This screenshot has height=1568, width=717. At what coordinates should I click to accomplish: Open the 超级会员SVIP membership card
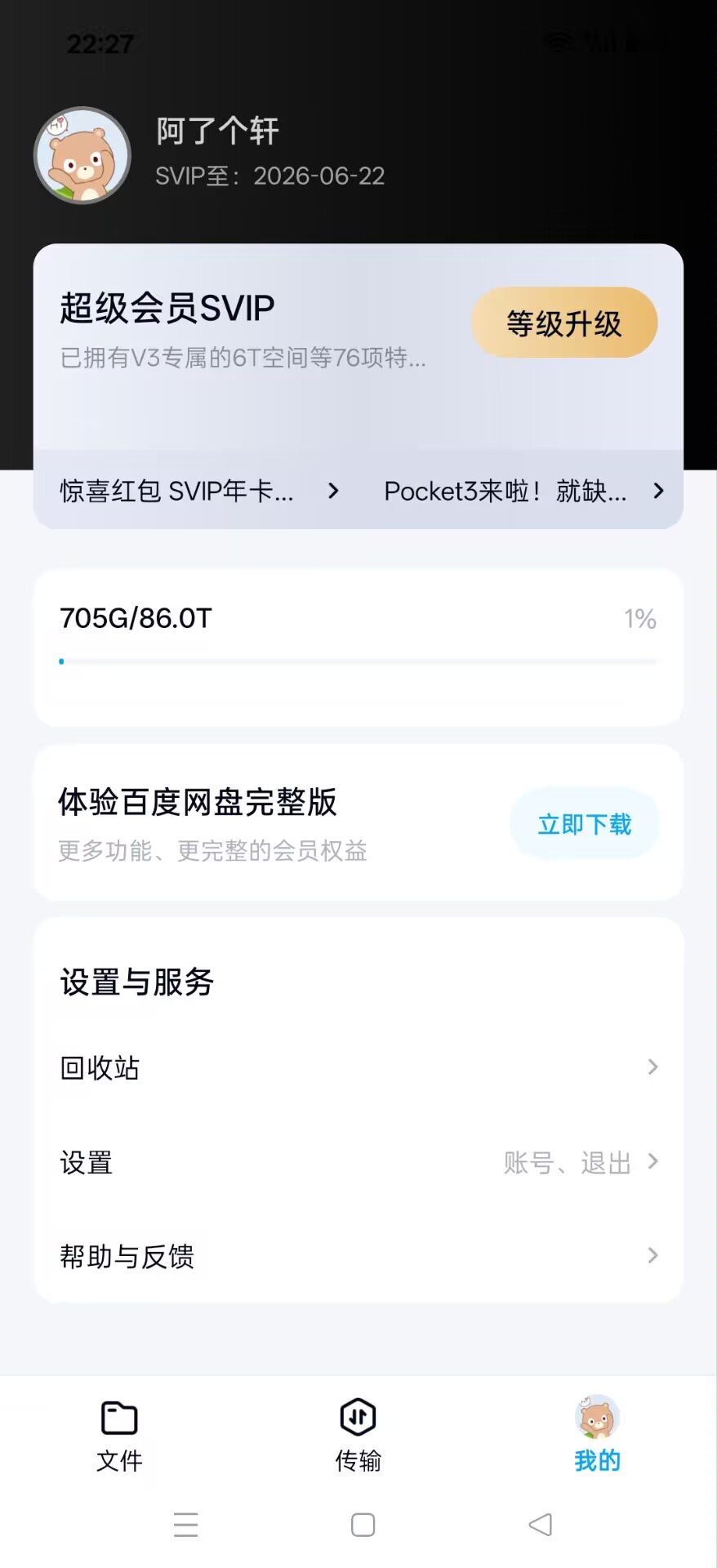tap(245, 343)
